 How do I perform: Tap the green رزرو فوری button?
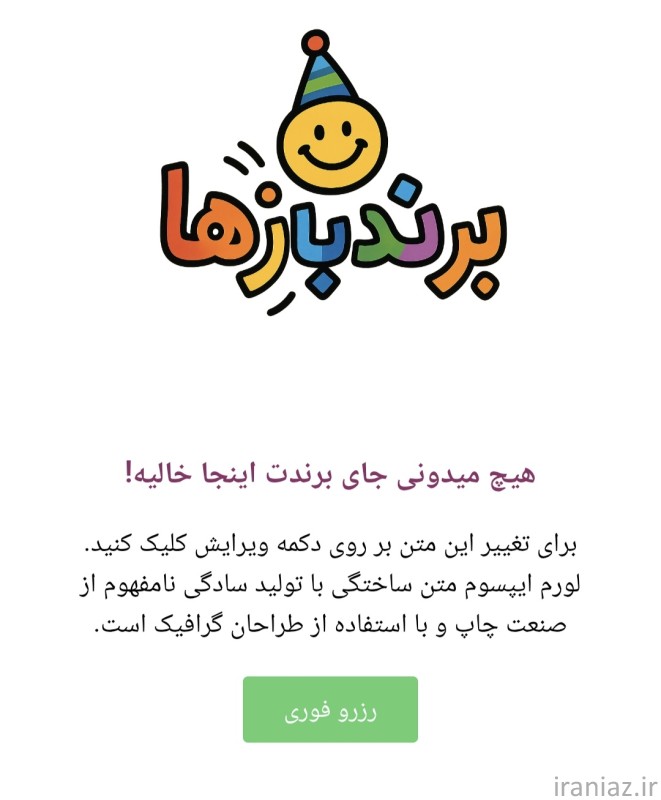330,709
